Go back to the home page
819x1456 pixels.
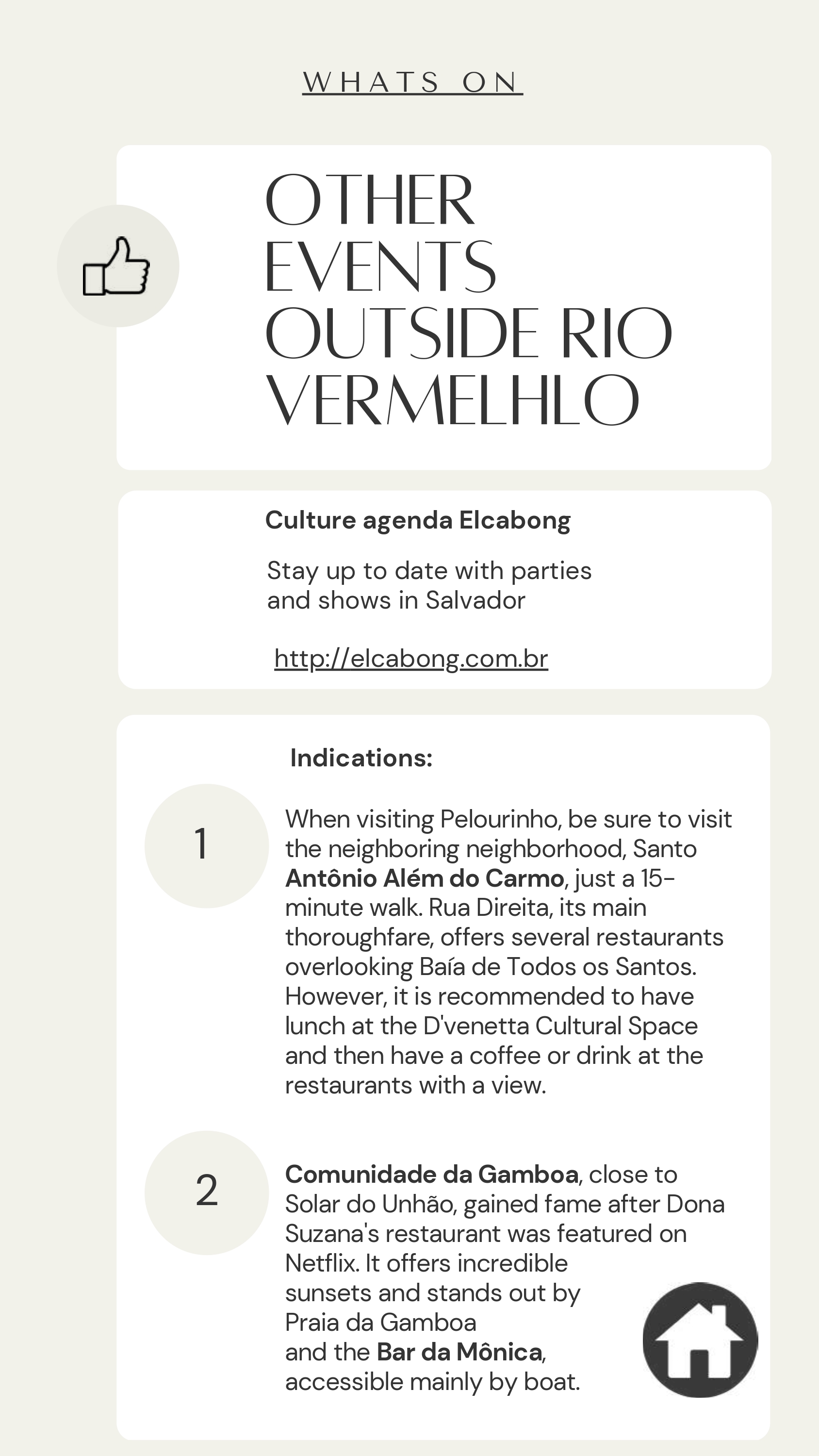pos(700,1340)
